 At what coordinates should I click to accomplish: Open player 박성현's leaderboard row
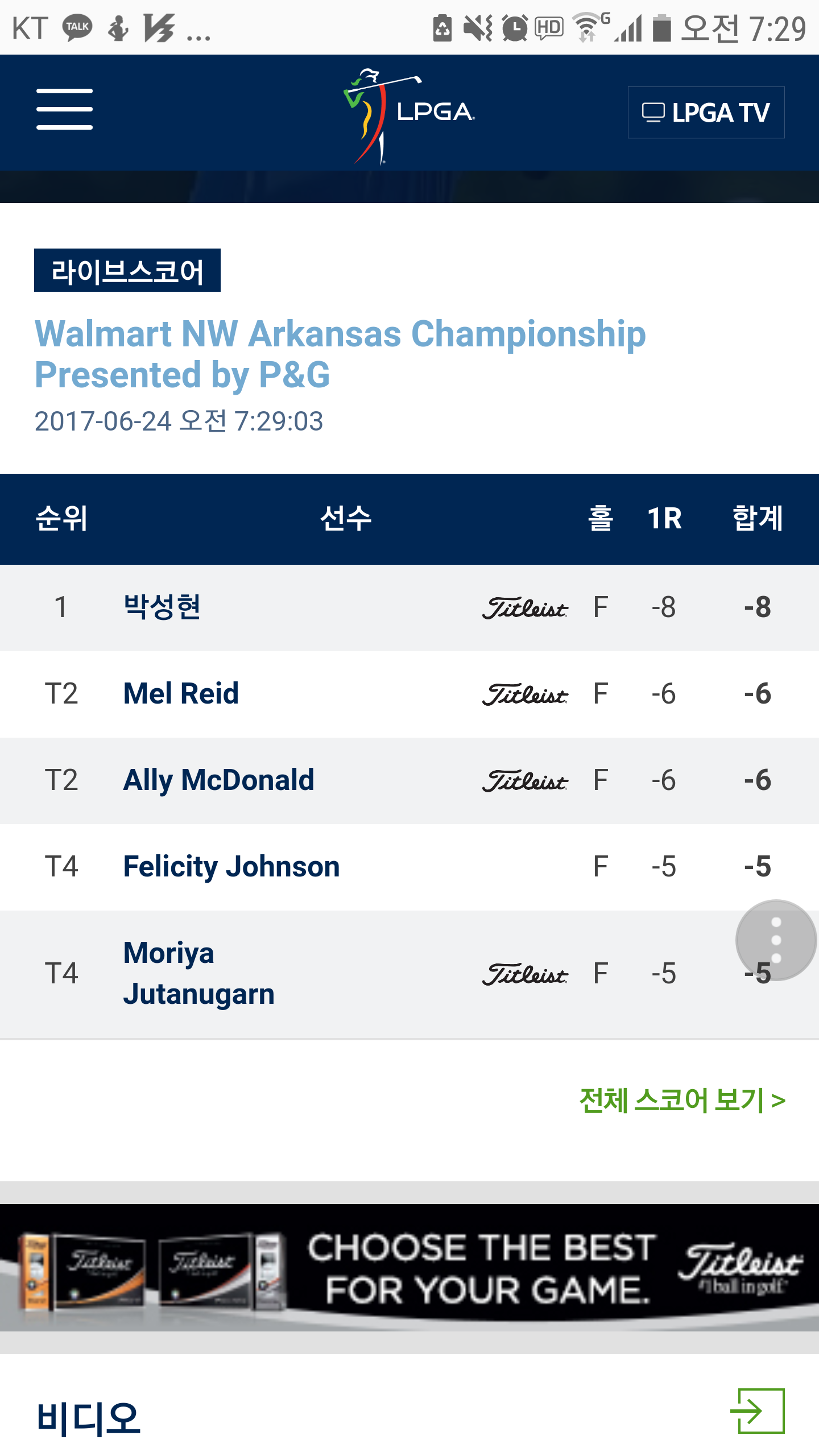(409, 607)
